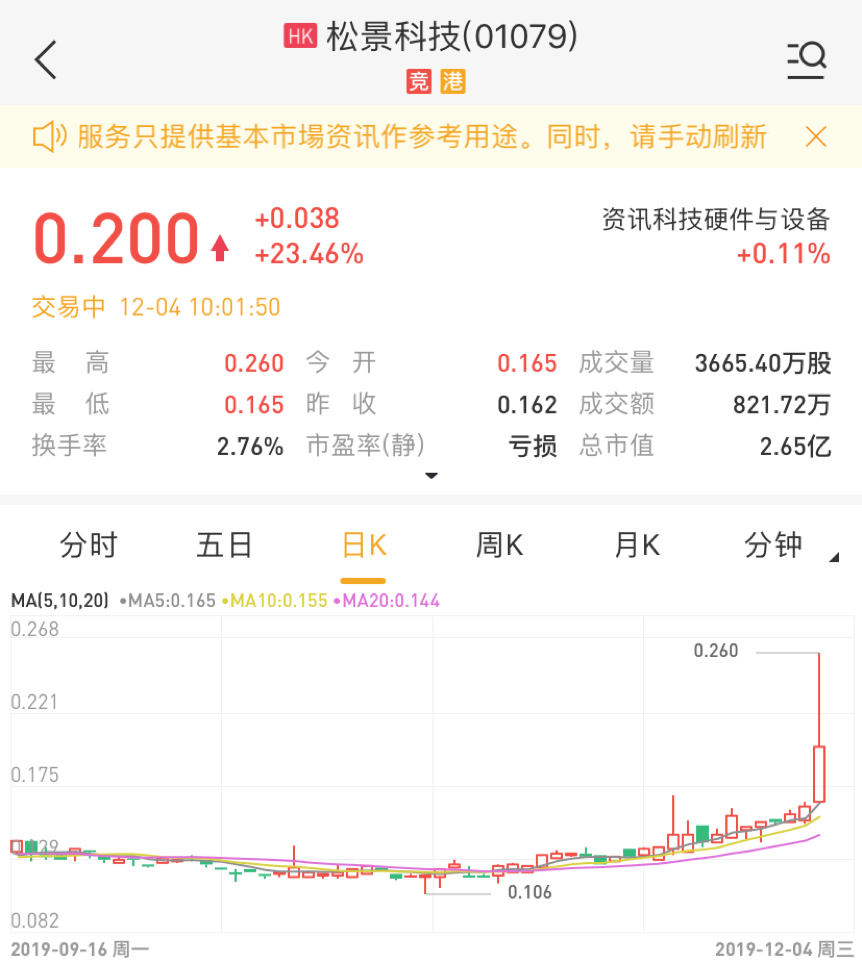Switch to the 分时 chart tab
The image size is (862, 962).
(x=89, y=545)
